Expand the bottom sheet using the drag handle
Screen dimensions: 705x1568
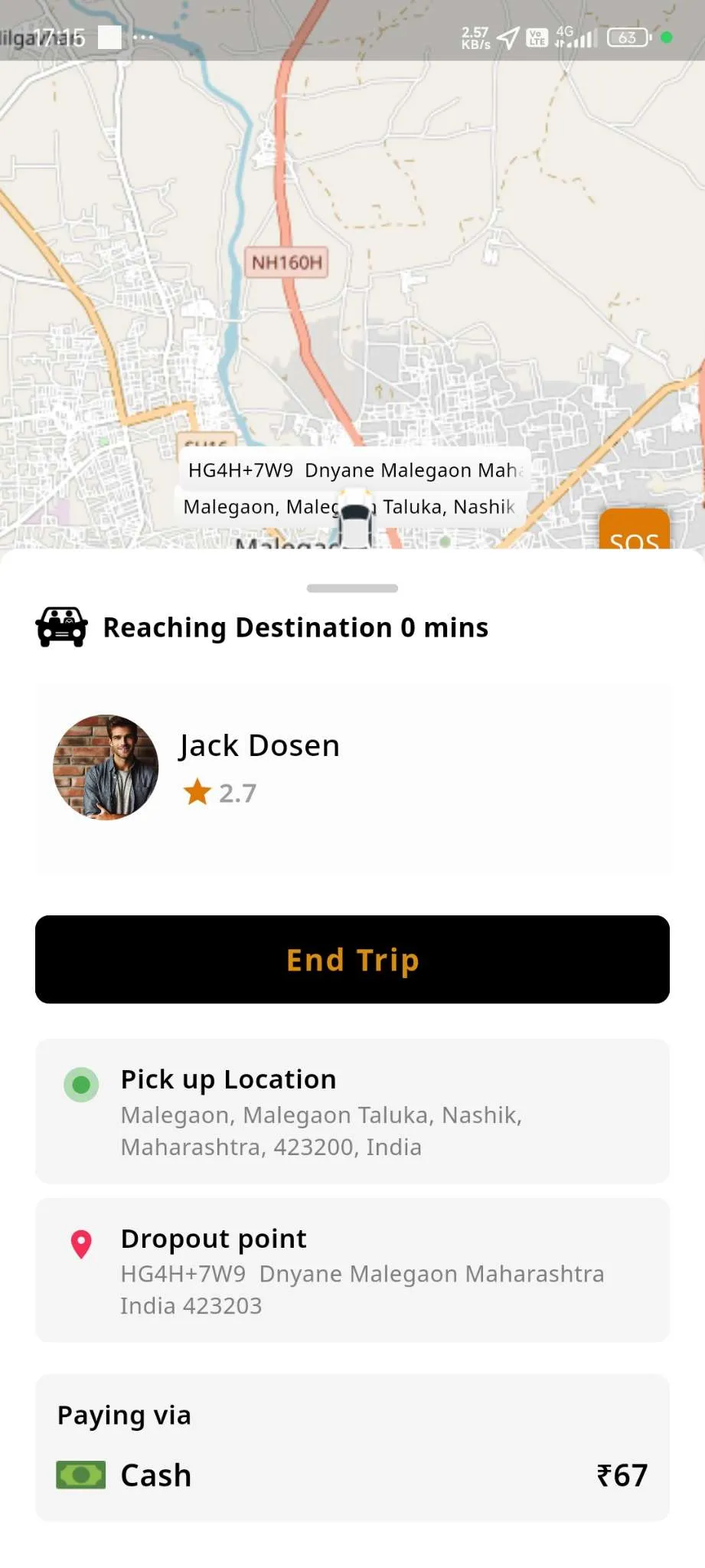pyautogui.click(x=352, y=588)
